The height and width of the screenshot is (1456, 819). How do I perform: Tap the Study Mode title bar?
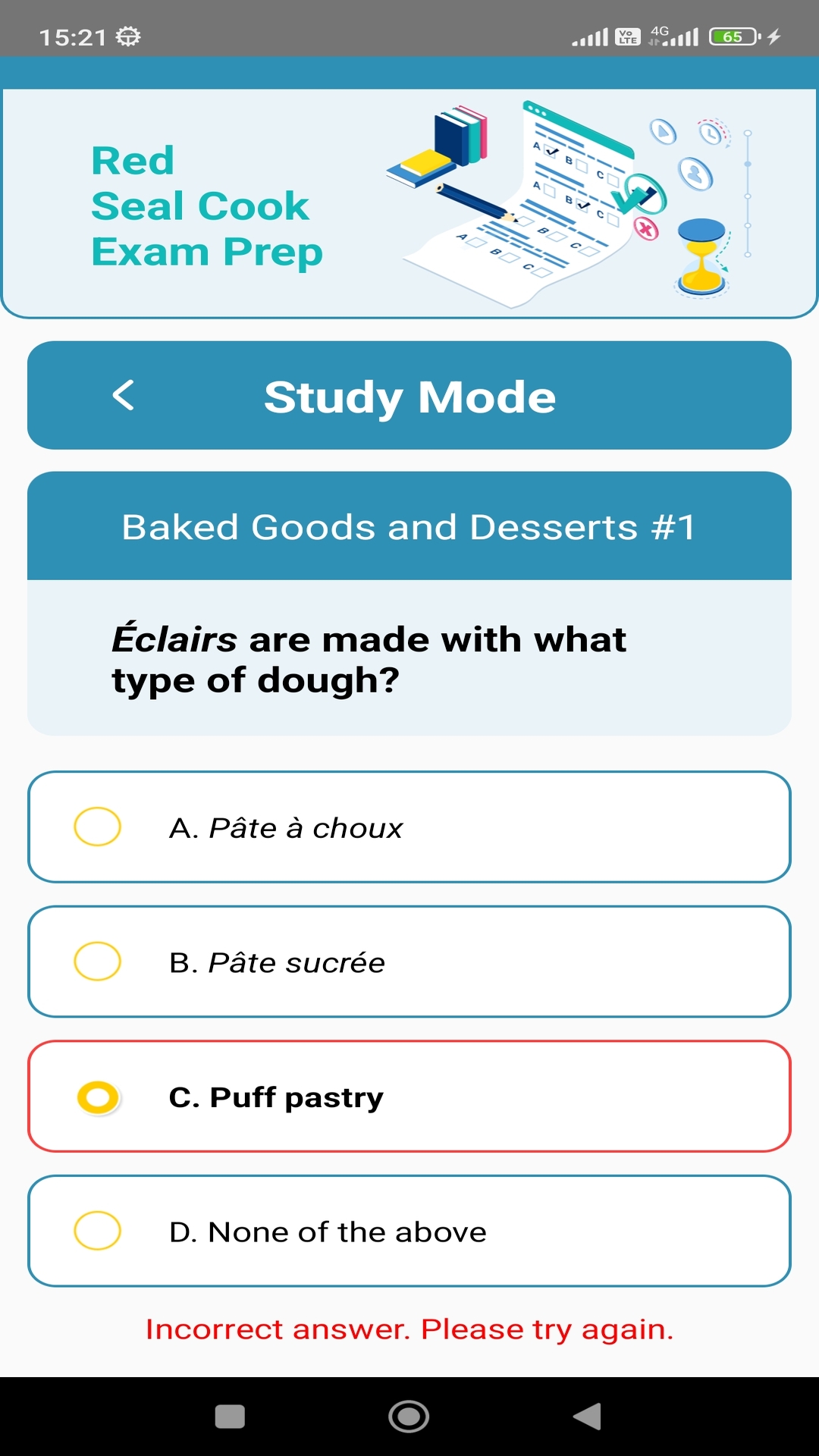pos(409,395)
